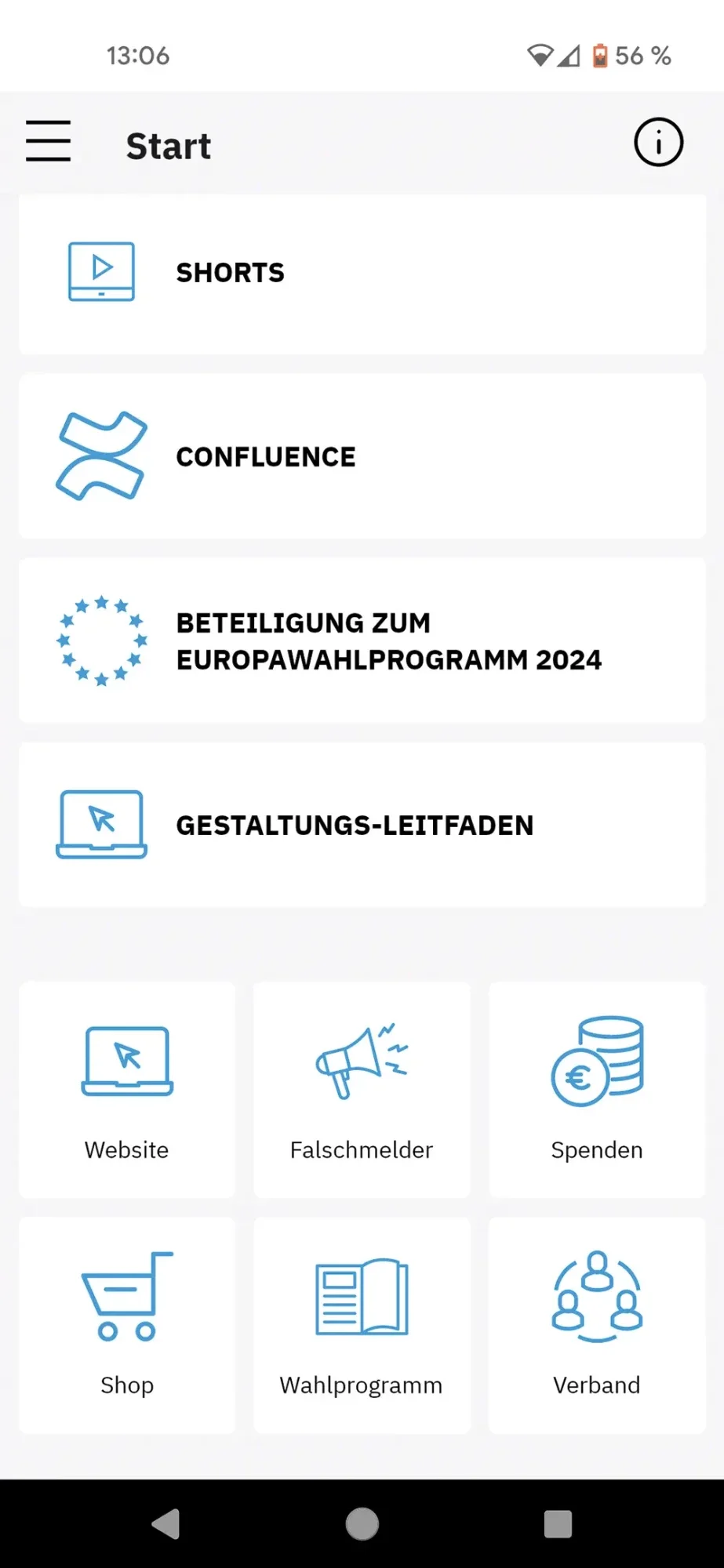
Task: Open the Verband tile
Action: [x=597, y=1325]
